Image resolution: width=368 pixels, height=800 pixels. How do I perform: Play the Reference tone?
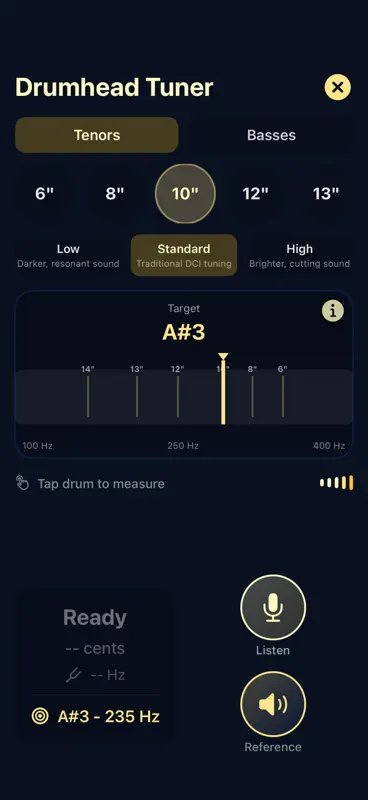click(273, 704)
